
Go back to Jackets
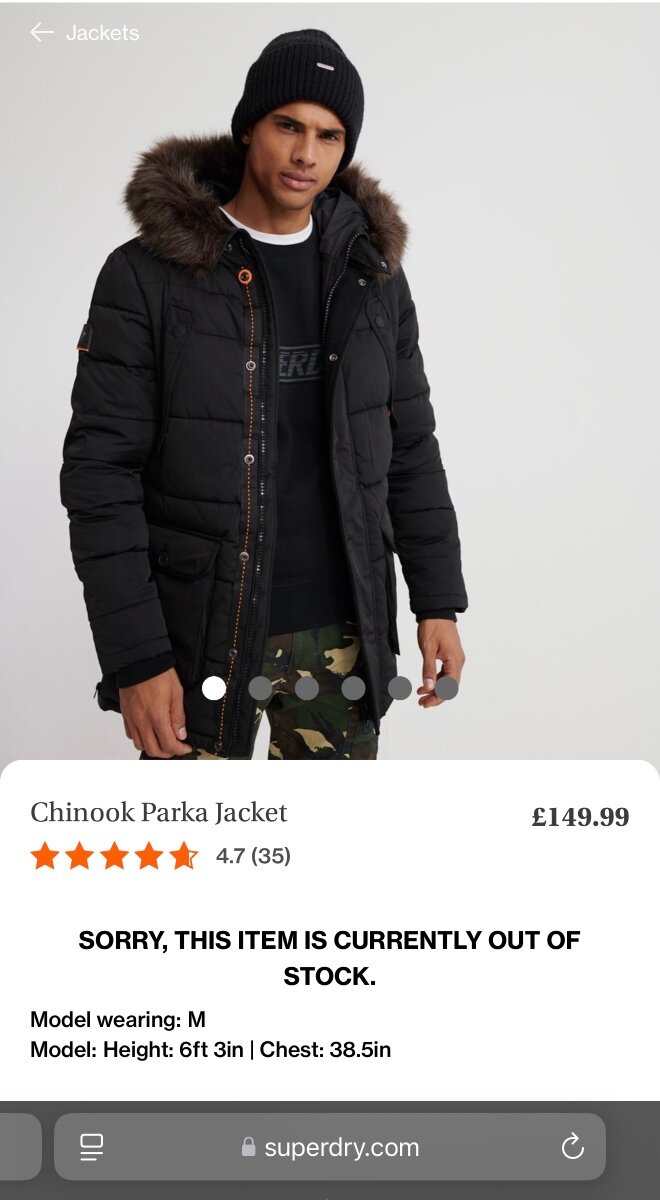pos(84,33)
